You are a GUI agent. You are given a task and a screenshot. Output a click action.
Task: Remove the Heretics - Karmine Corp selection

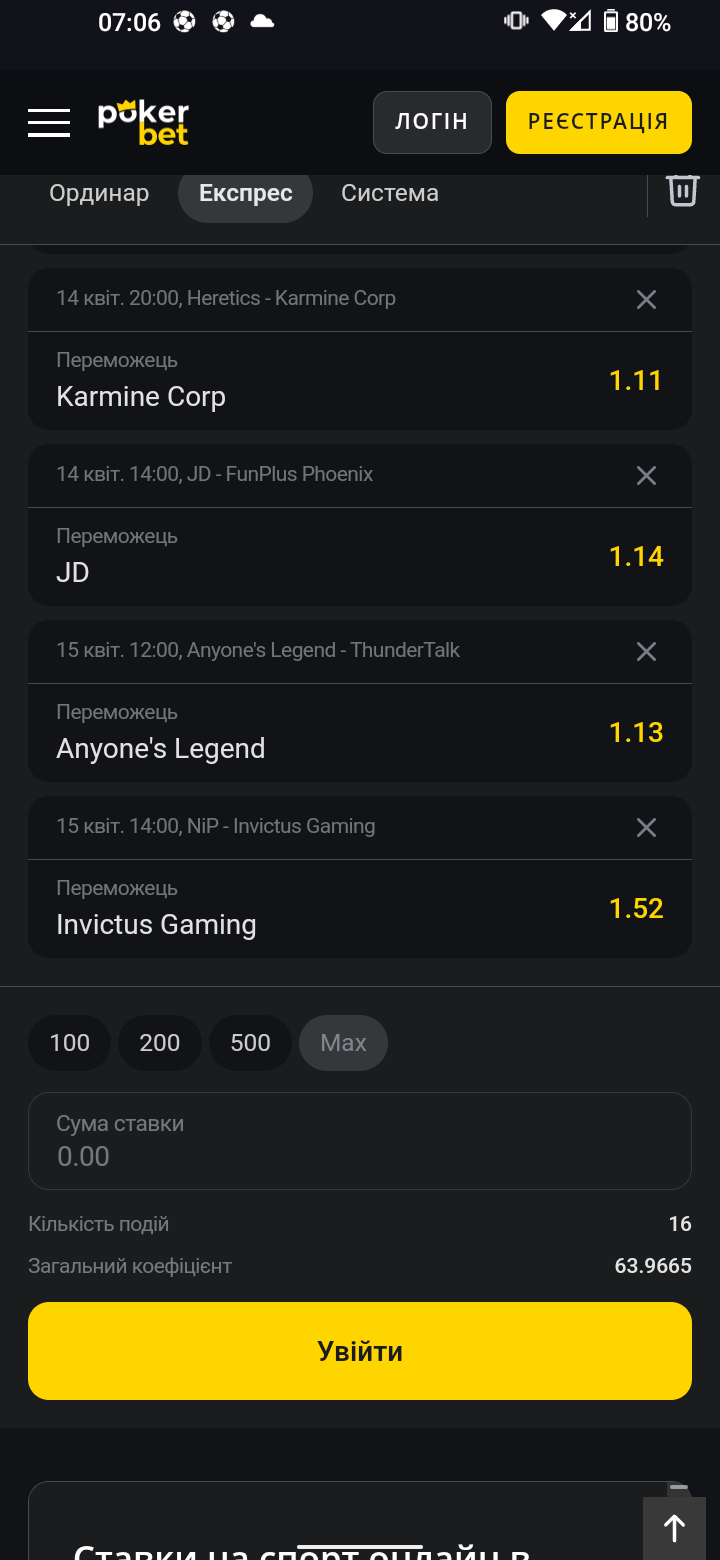(x=647, y=299)
